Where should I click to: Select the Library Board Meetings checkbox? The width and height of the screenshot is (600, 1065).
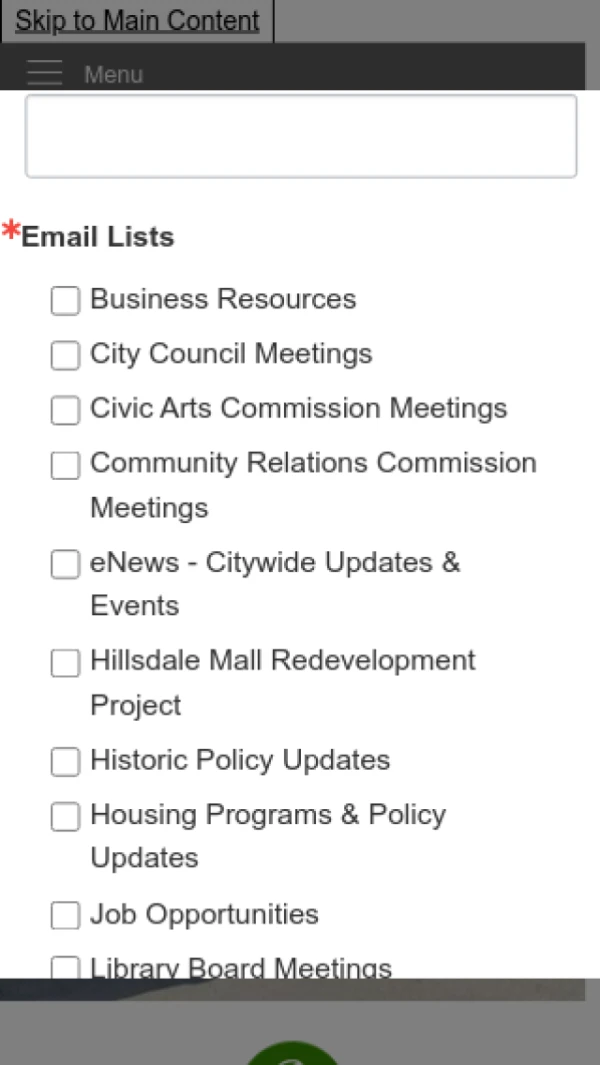click(x=65, y=967)
